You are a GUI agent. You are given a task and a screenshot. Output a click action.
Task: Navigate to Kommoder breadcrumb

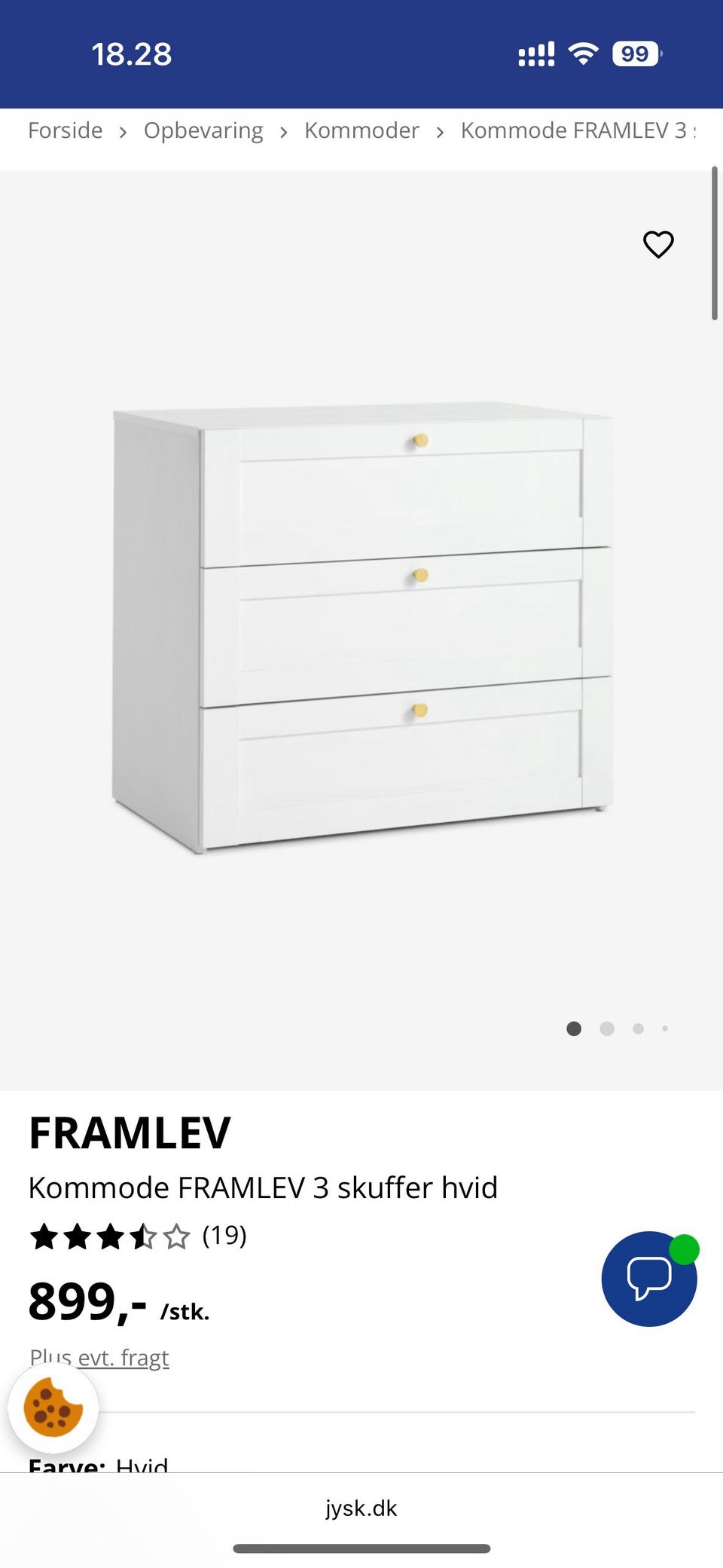[361, 130]
